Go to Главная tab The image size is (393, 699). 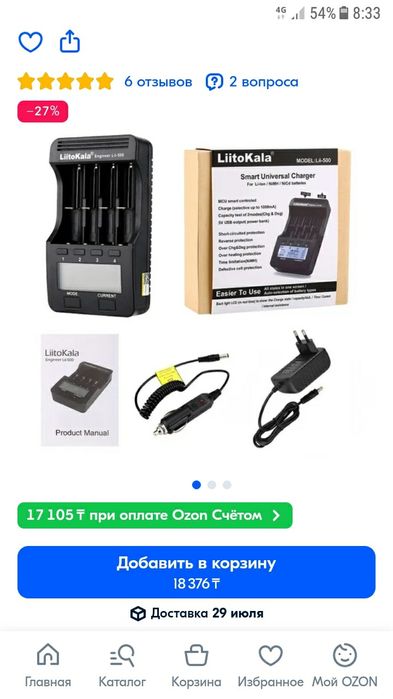tap(48, 665)
